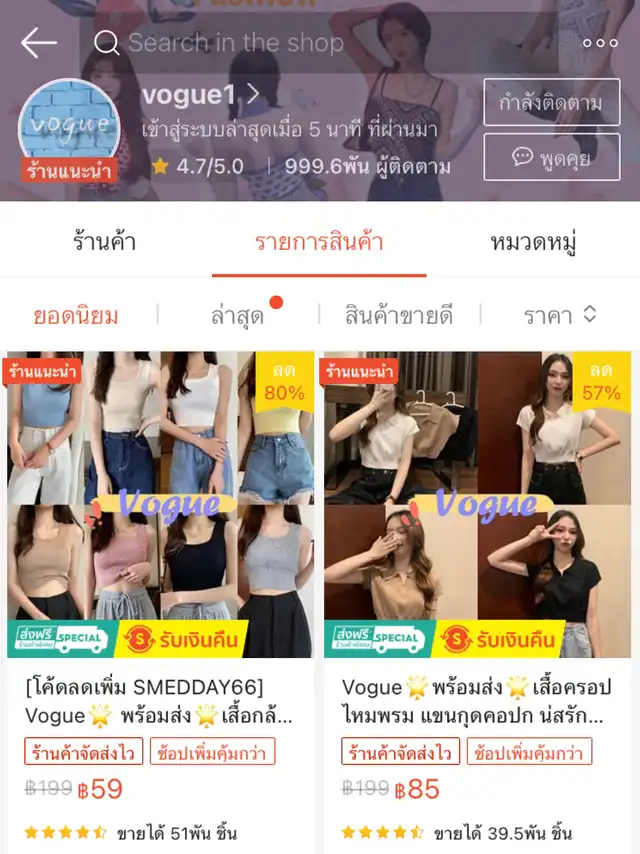Viewport: 640px width, 854px height.
Task: Go back using the arrow icon
Action: pos(39,43)
